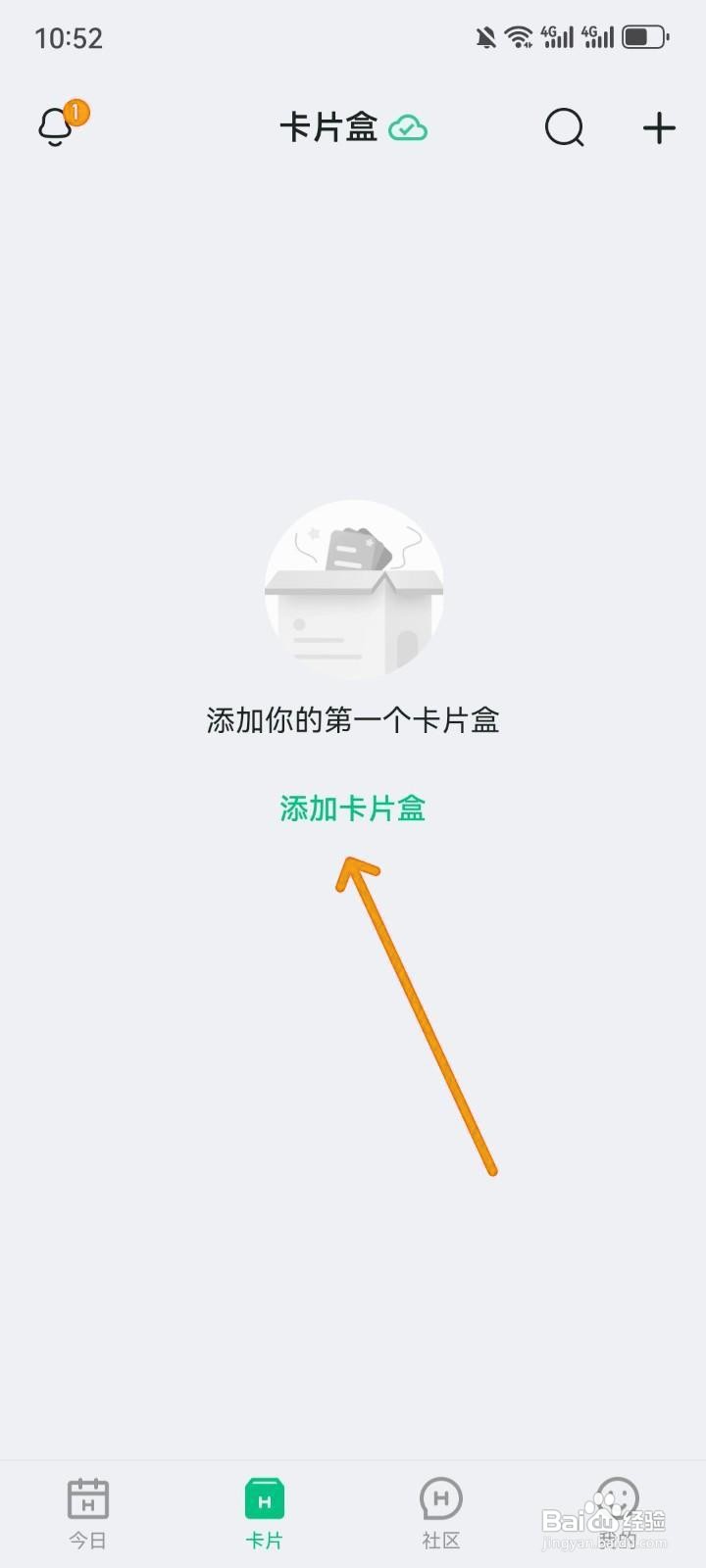Open notifications with the bell icon
Screen dimensions: 706x1568
55,127
